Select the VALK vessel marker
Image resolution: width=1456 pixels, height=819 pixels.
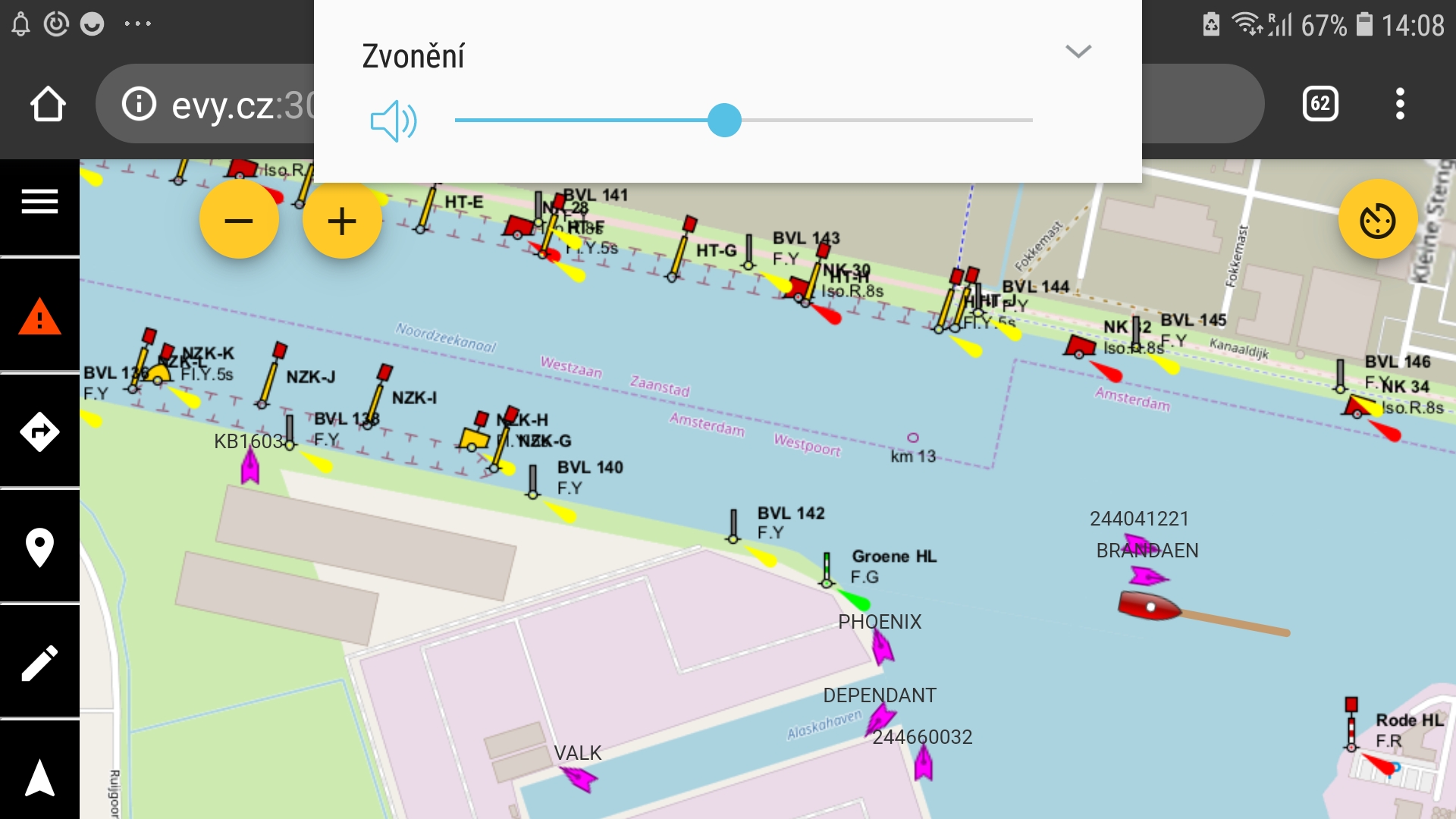(578, 778)
